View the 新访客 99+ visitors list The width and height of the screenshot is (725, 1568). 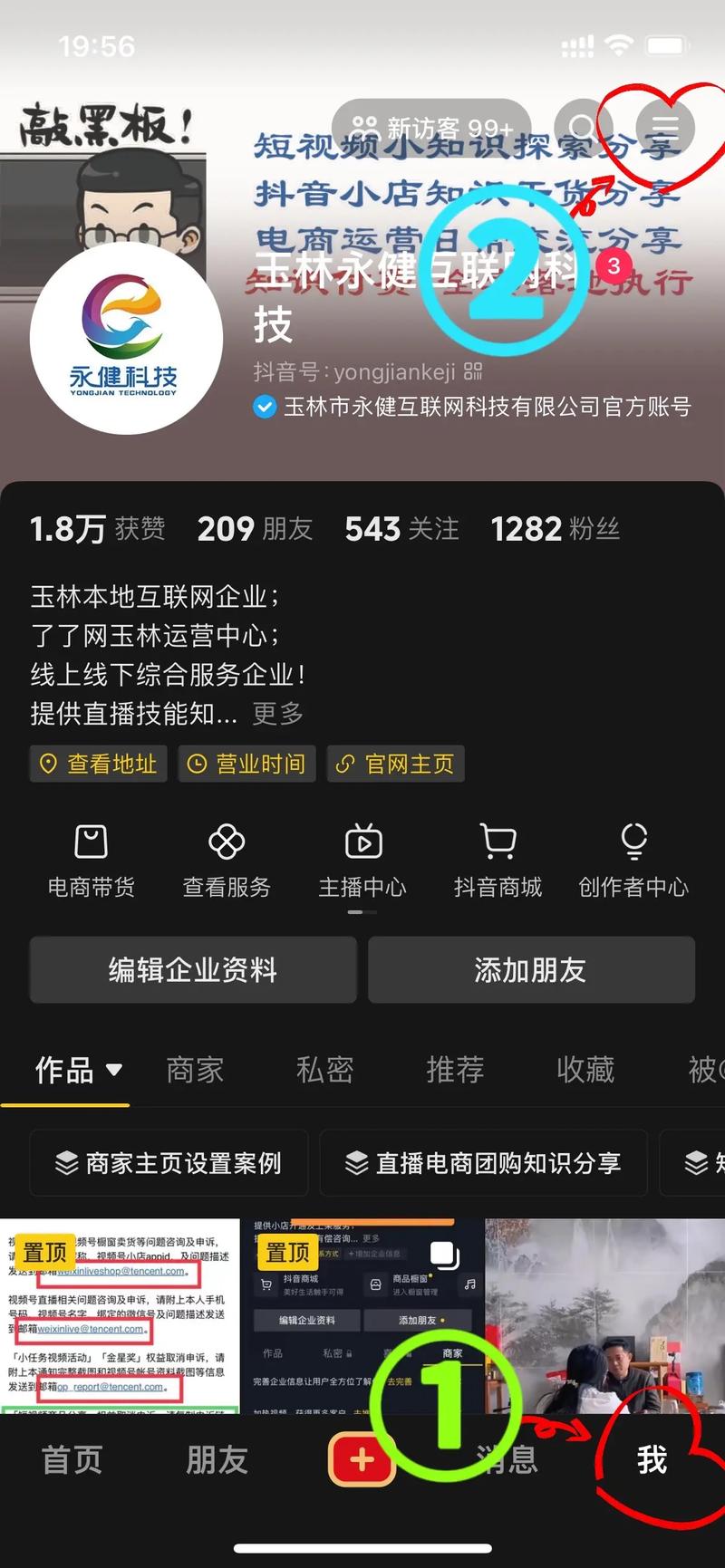(x=432, y=127)
